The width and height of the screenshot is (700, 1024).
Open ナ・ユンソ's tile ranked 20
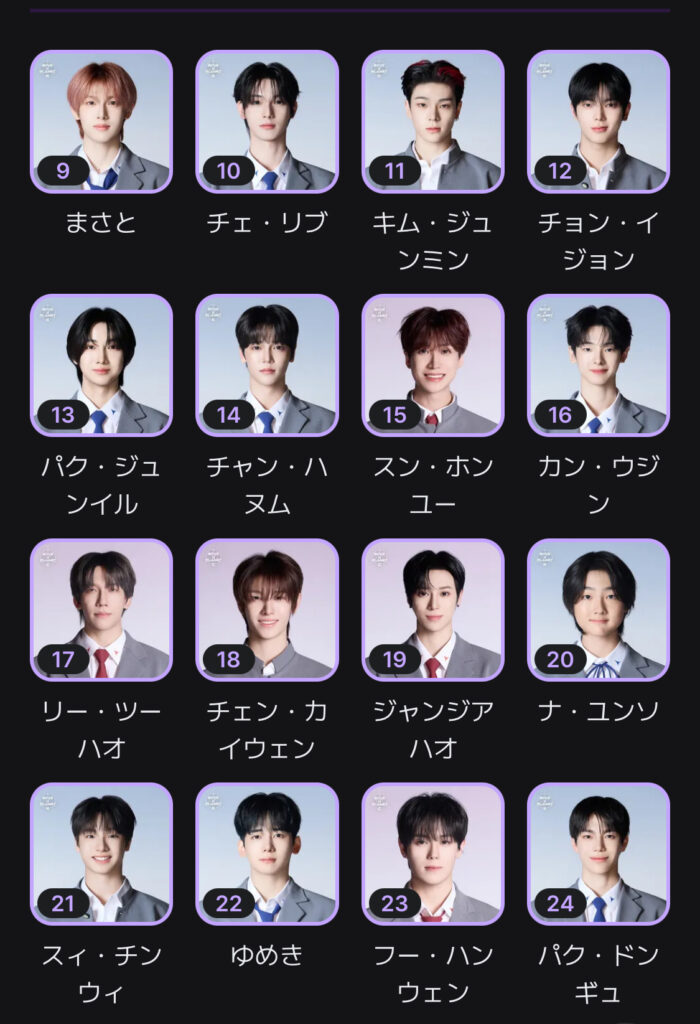pos(598,609)
